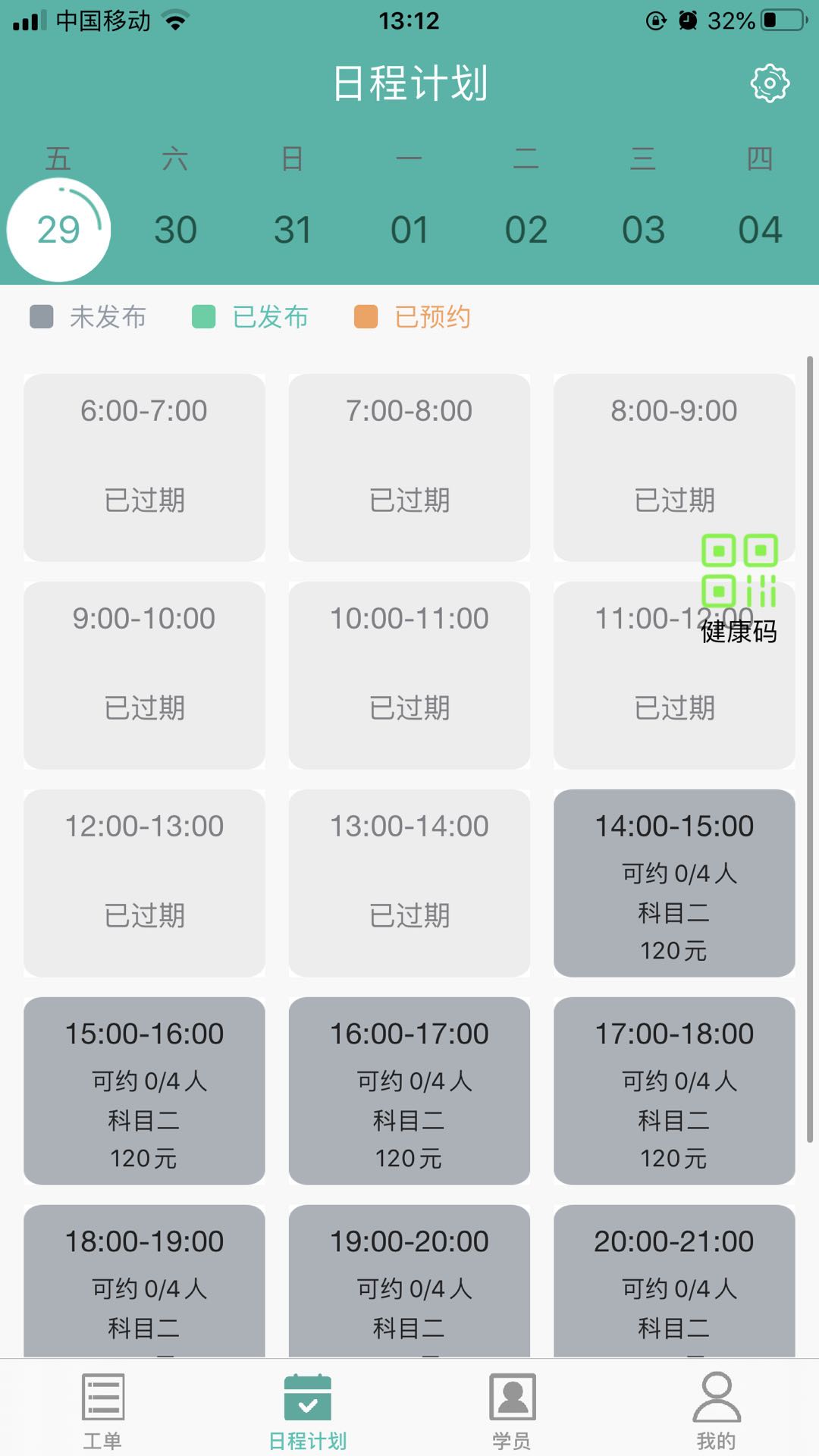Screen dimensions: 819x1456
Task: Select Sunday the 31st
Action: point(293,229)
